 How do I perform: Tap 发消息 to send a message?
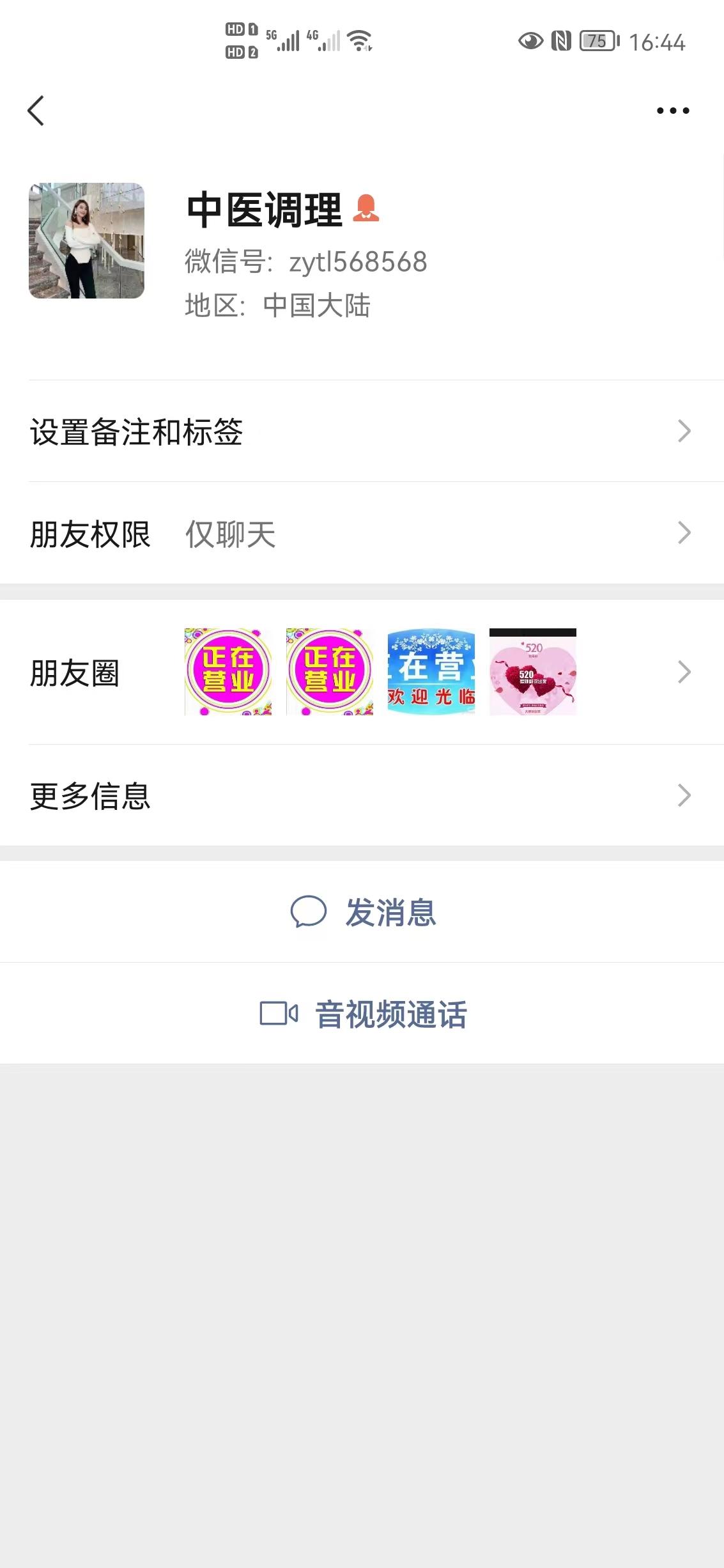[363, 912]
